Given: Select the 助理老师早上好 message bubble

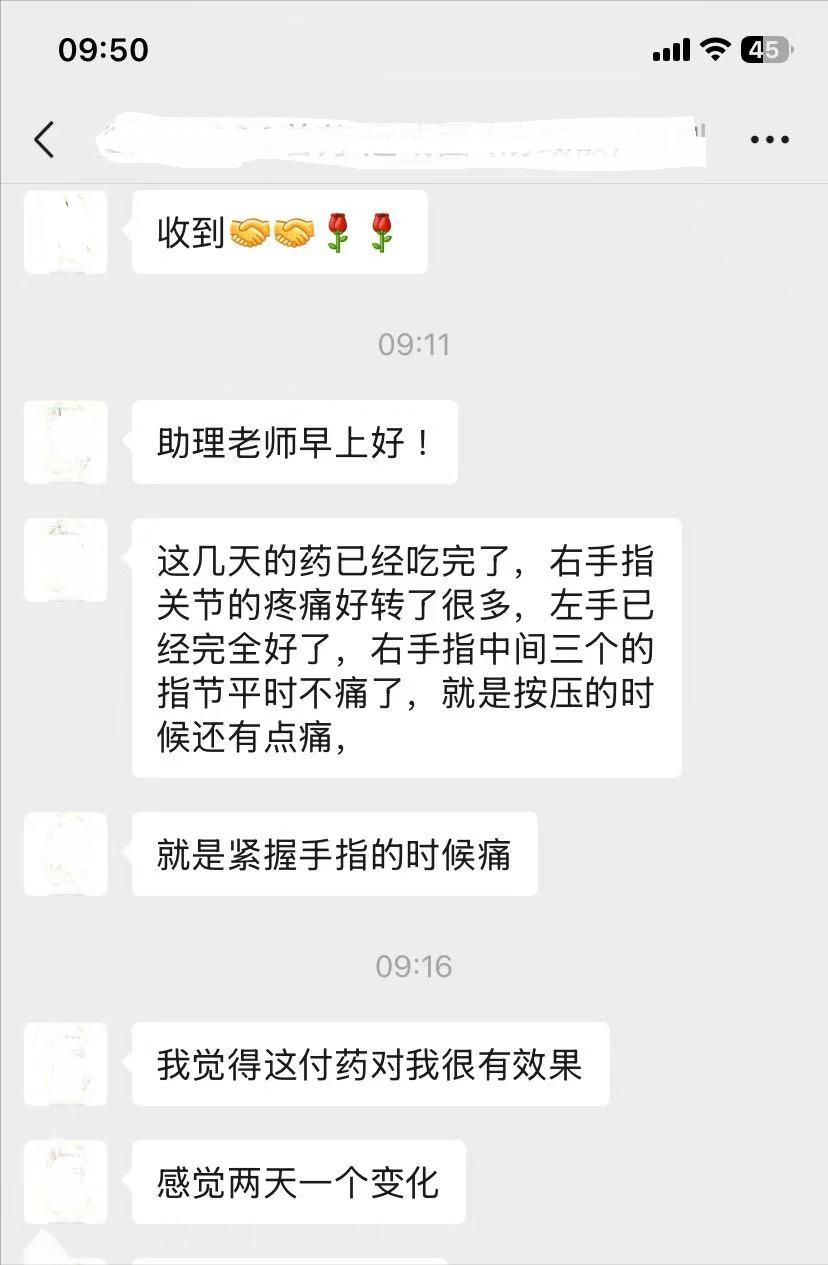Looking at the screenshot, I should [295, 442].
